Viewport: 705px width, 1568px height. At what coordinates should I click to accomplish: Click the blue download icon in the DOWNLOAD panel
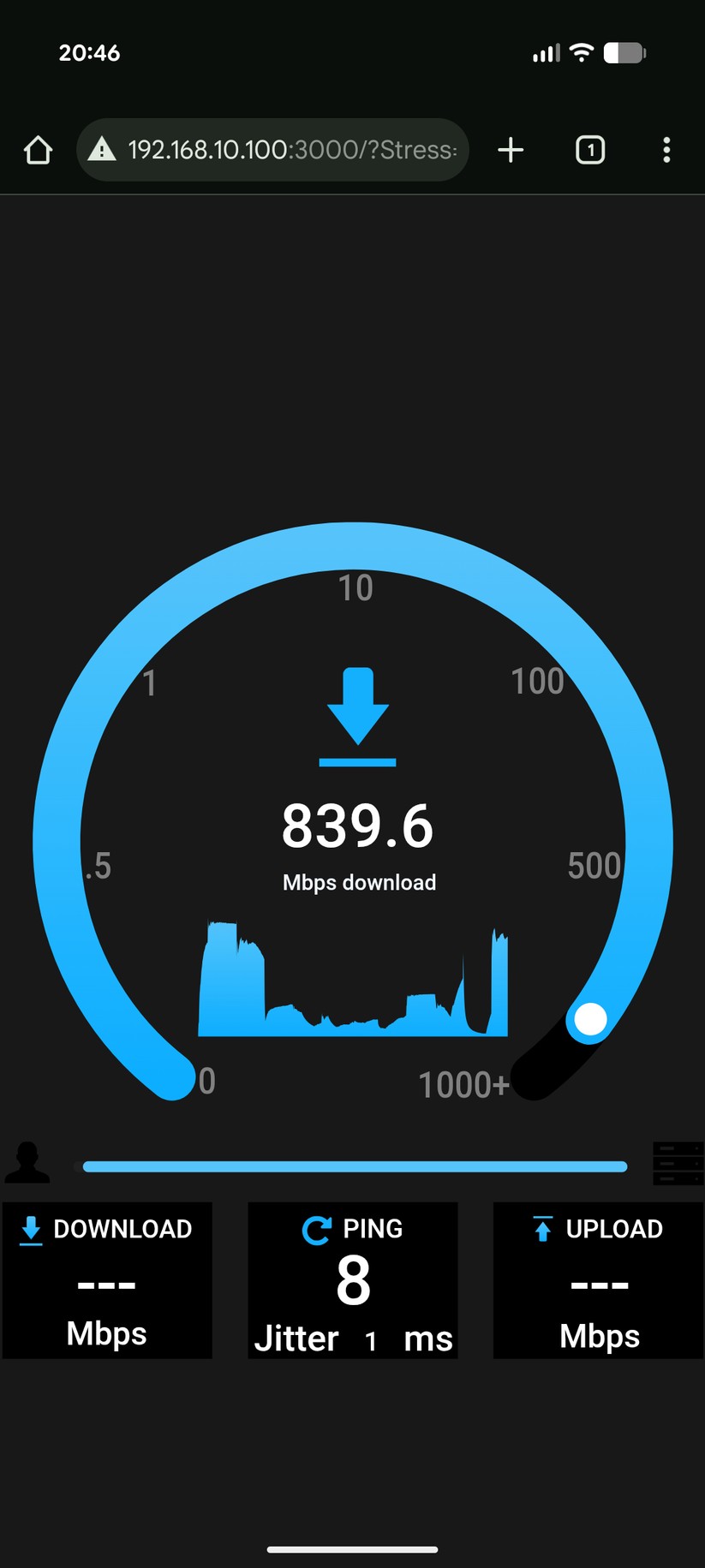coord(29,1231)
